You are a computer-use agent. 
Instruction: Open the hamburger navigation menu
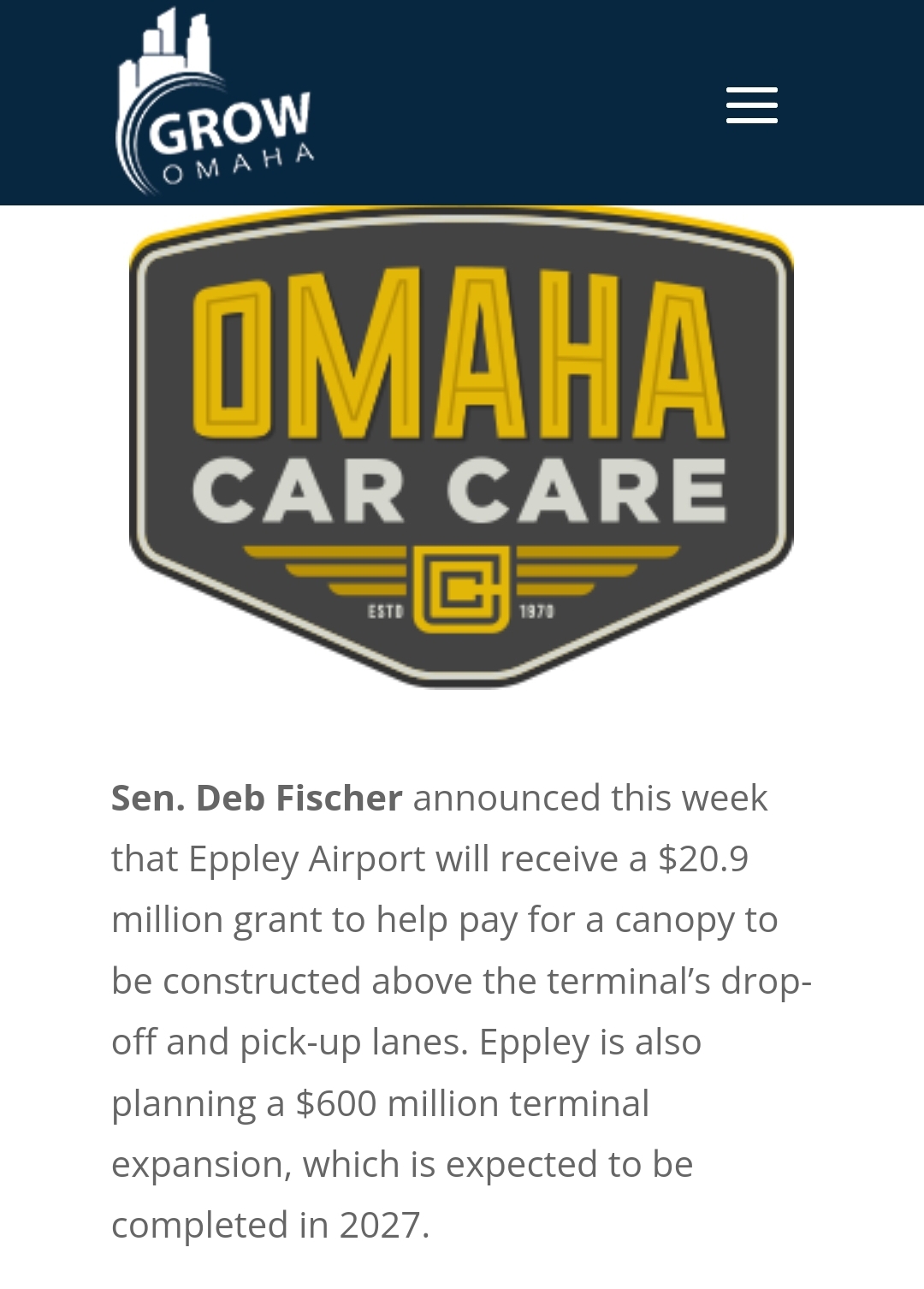pyautogui.click(x=751, y=105)
